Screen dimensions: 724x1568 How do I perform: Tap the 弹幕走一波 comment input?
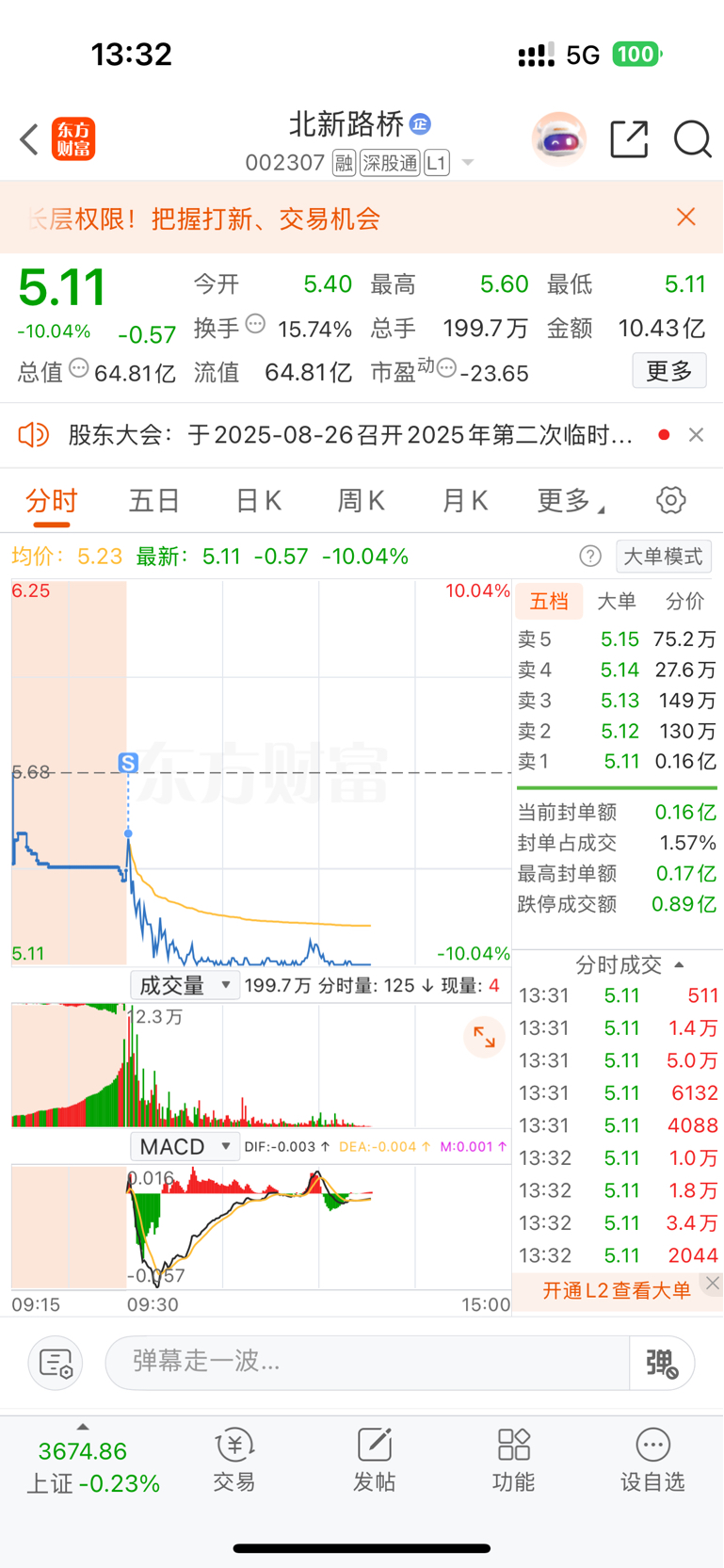click(x=367, y=1362)
